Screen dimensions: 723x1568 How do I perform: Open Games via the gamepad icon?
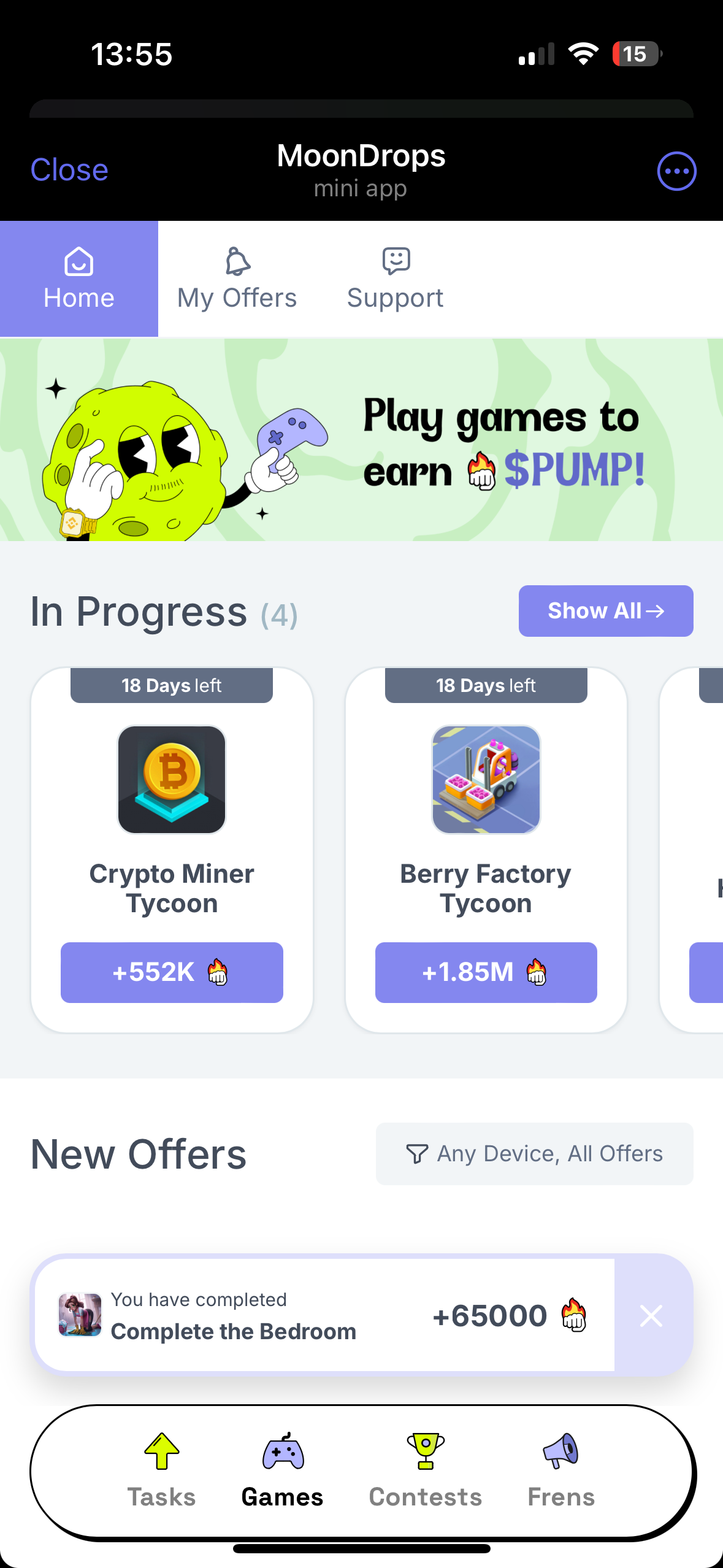tap(282, 1451)
